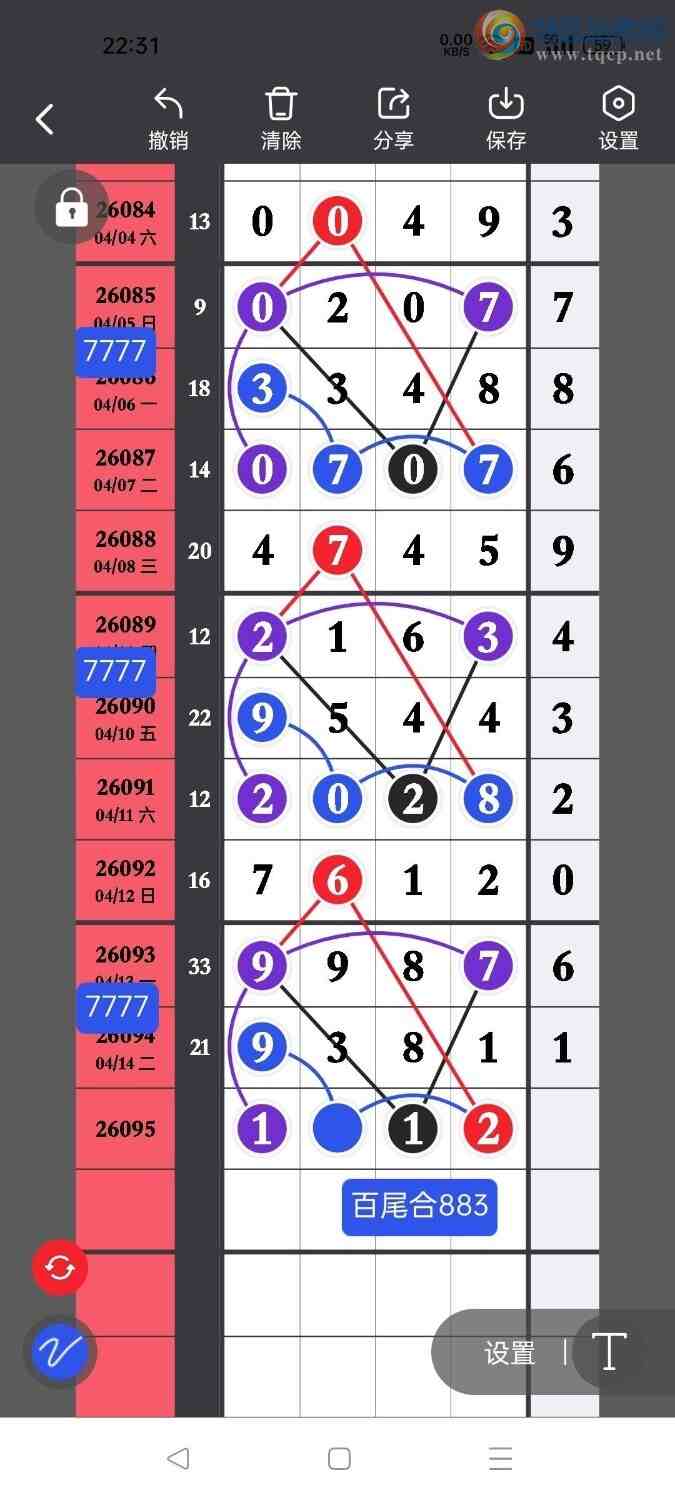This screenshot has height=1500, width=675.
Task: Choose the text T tool
Action: click(x=610, y=1353)
